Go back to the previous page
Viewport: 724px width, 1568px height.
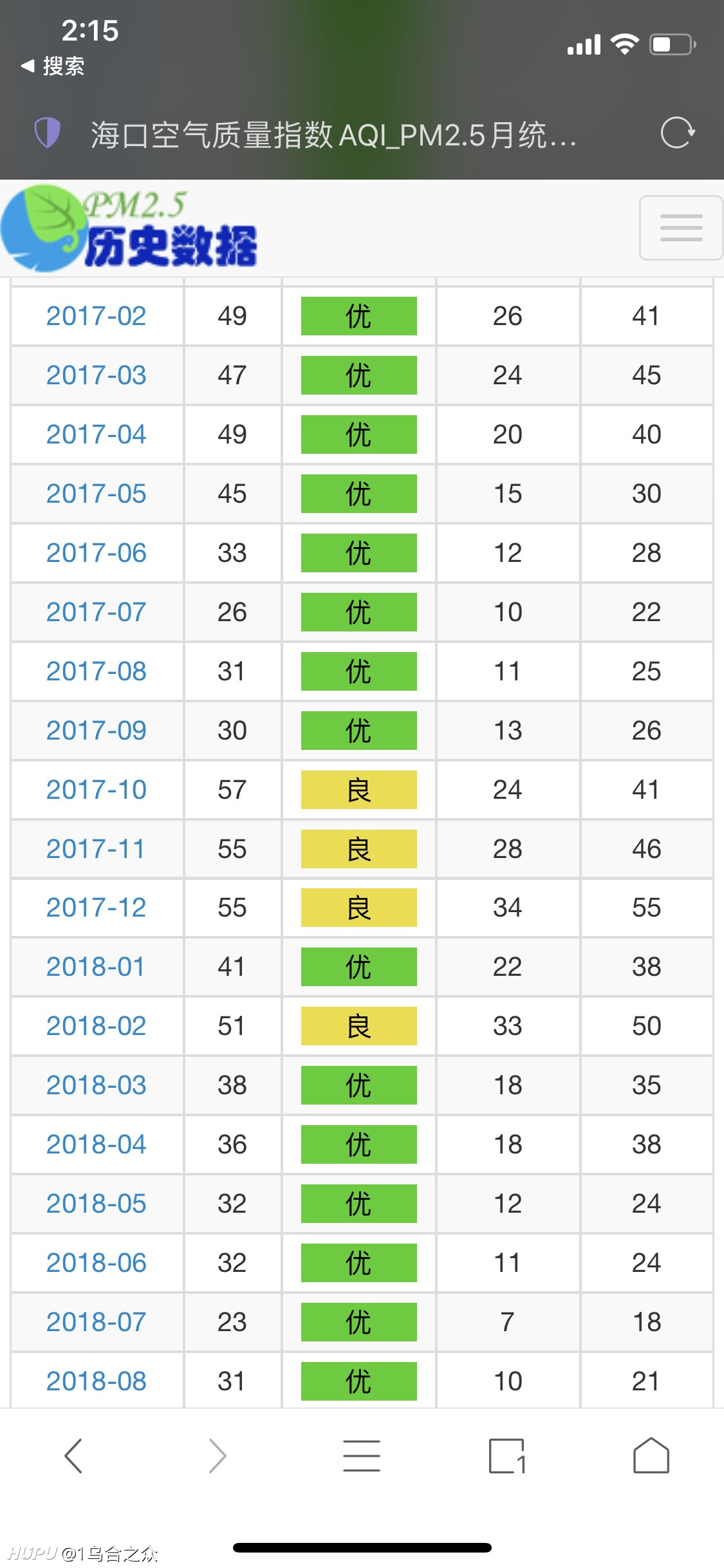pyautogui.click(x=73, y=1456)
